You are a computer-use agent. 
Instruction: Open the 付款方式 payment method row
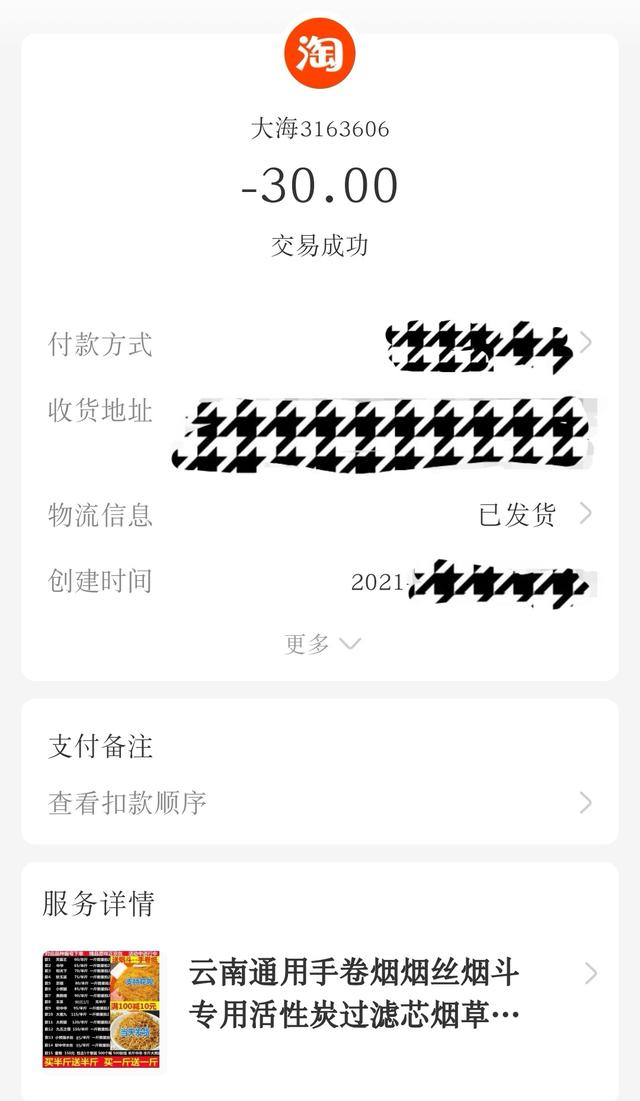tap(320, 345)
